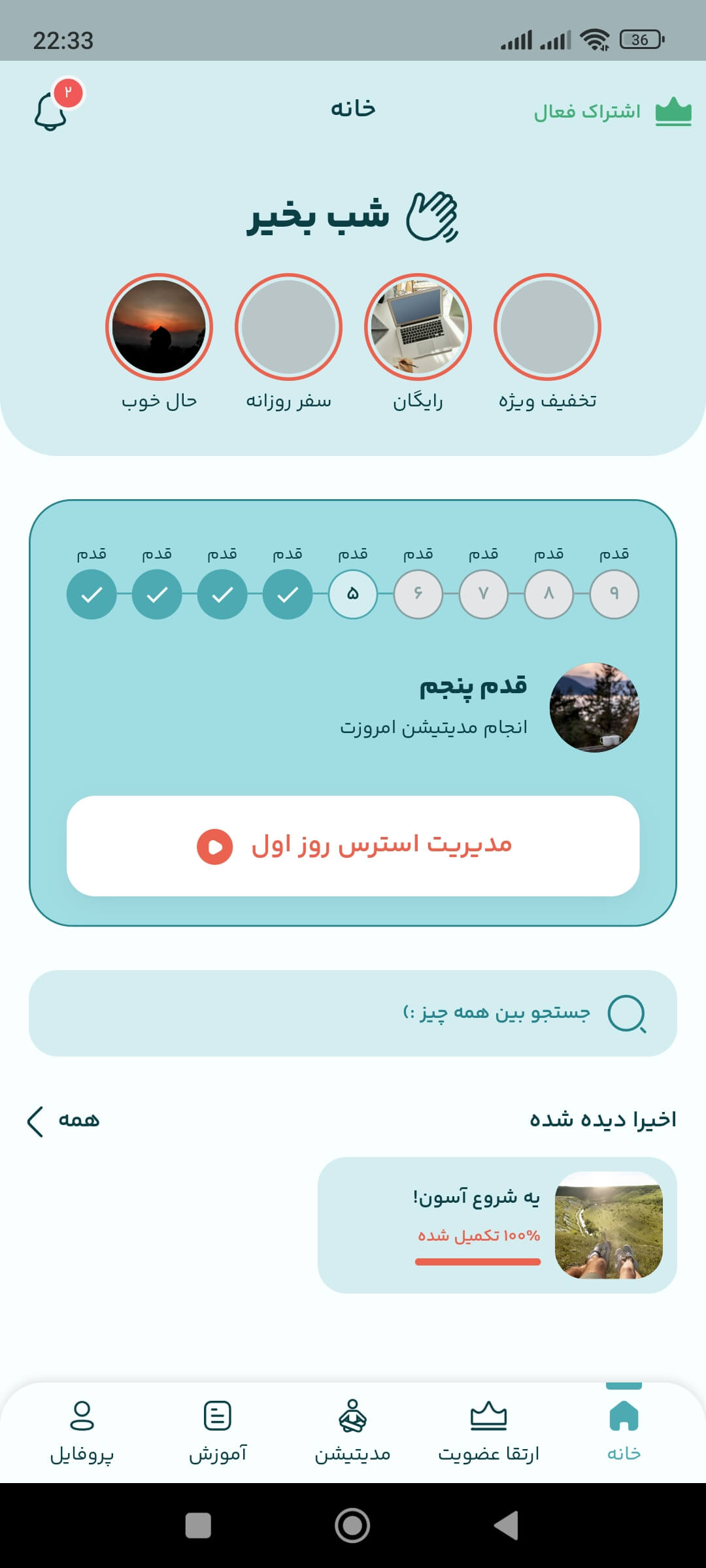Viewport: 706px width, 1568px height.
Task: Go to the خانه tab
Action: 624,1432
